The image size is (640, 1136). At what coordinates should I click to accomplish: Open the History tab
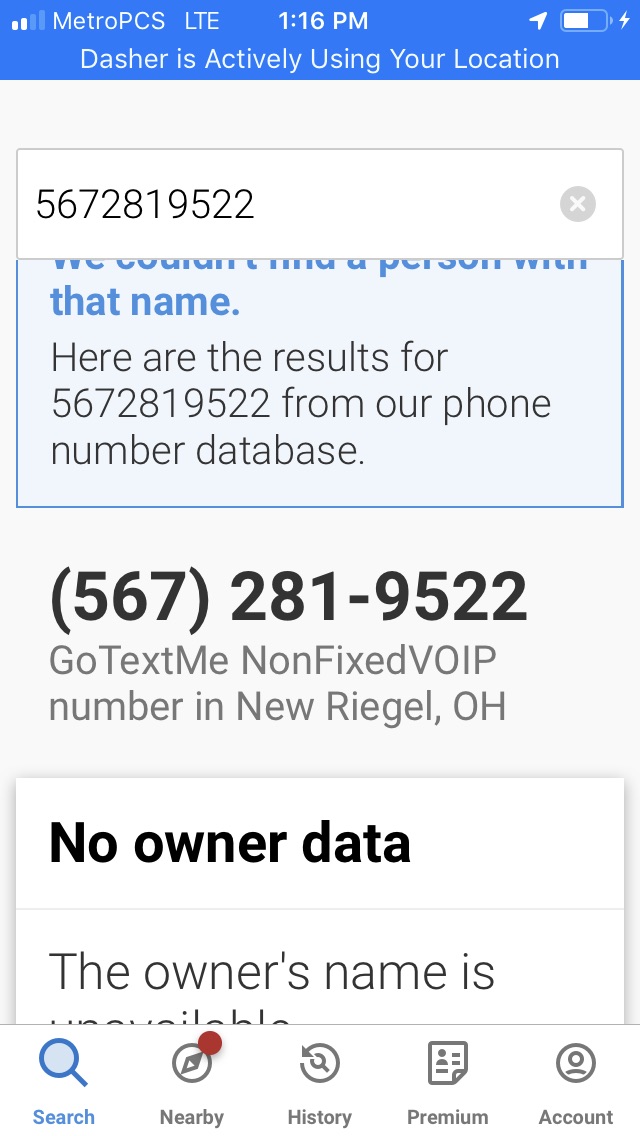point(320,1081)
